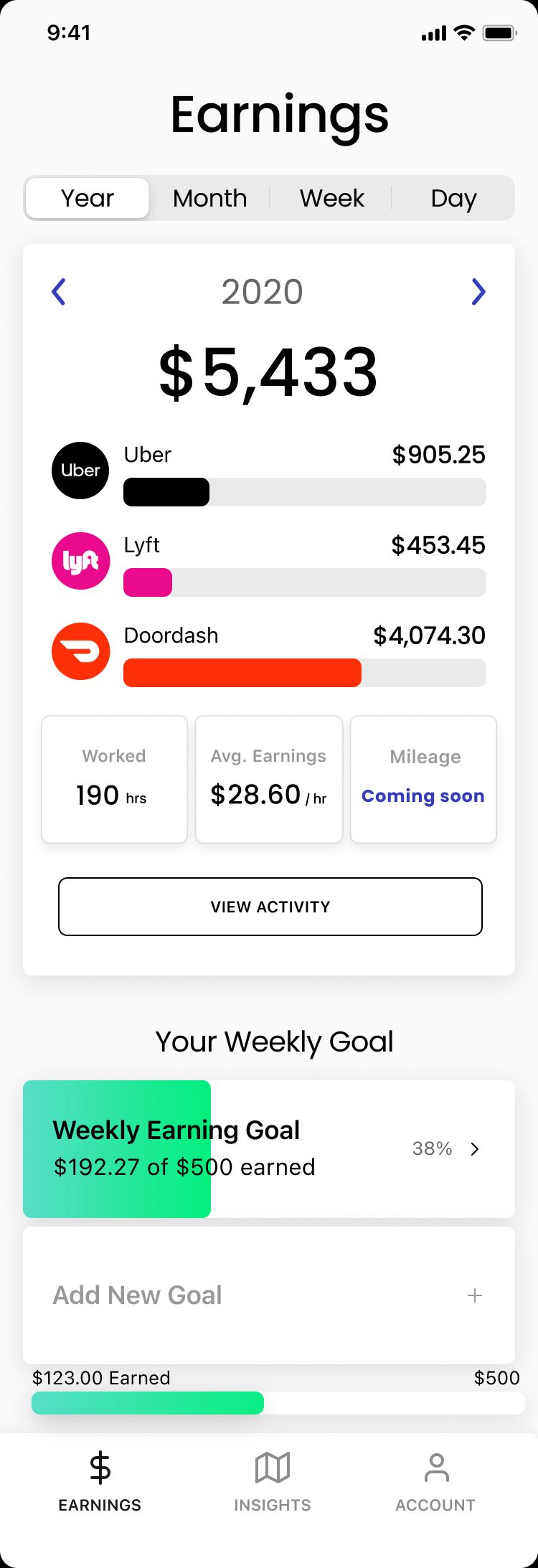Tap the Uber logo icon

point(80,470)
